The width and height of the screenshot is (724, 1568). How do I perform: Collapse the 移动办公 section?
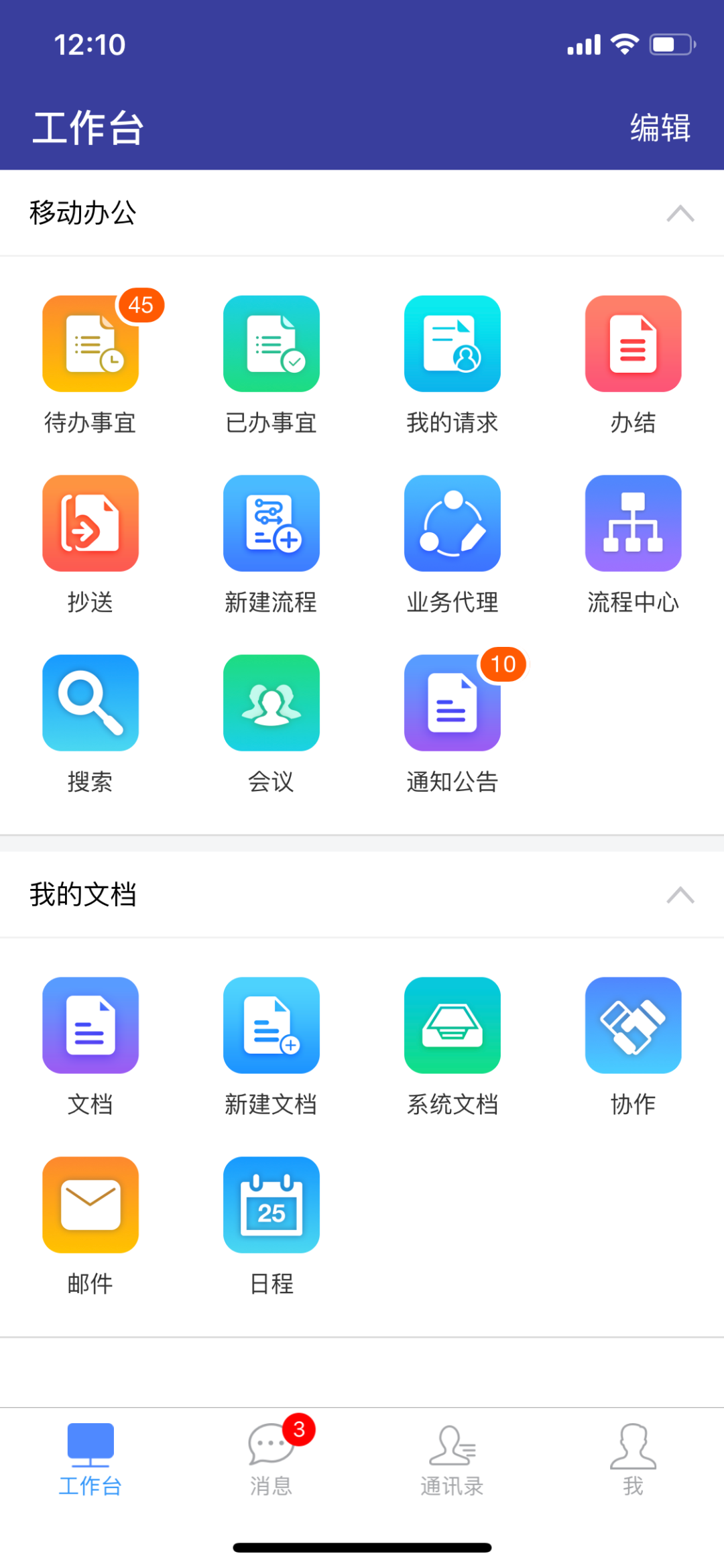tap(680, 213)
